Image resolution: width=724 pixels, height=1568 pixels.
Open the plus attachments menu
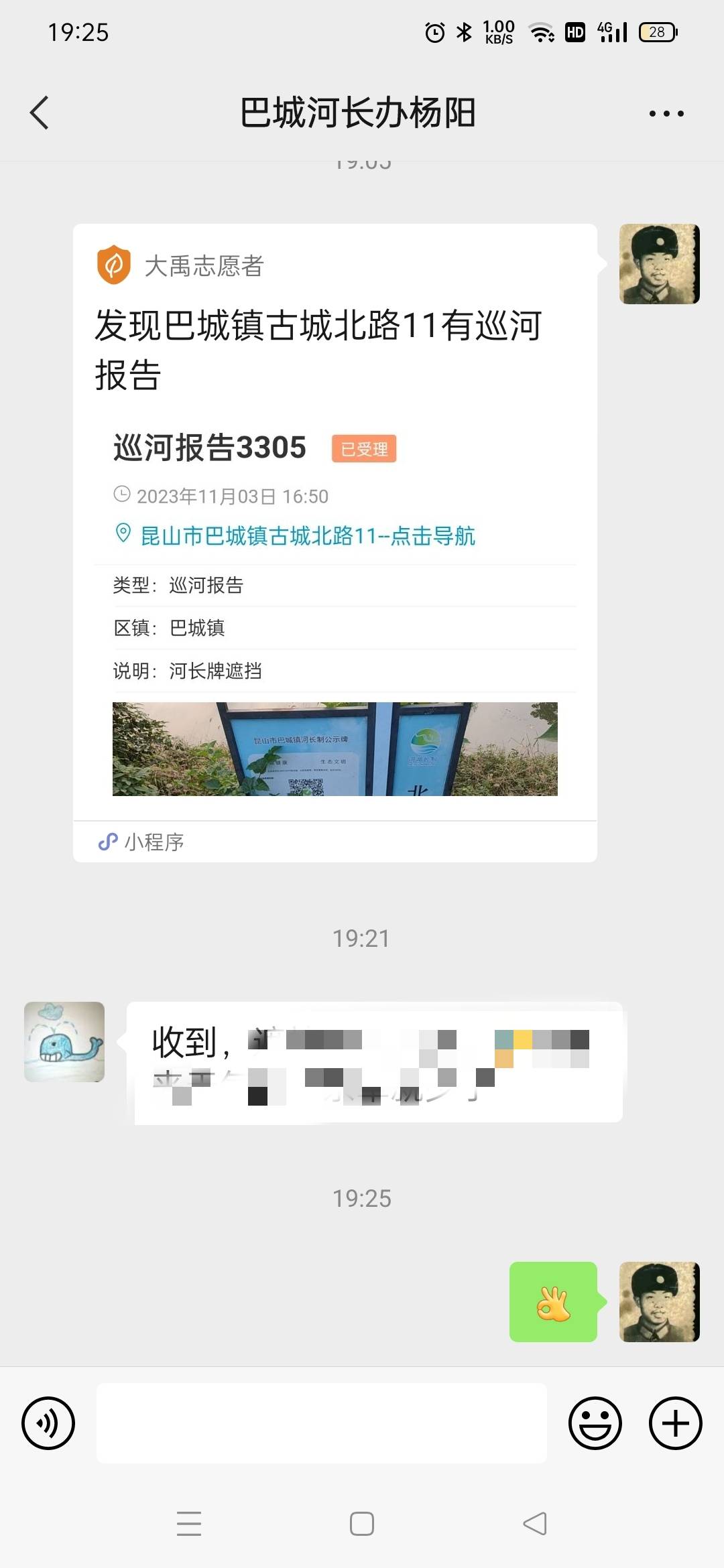pos(676,1423)
